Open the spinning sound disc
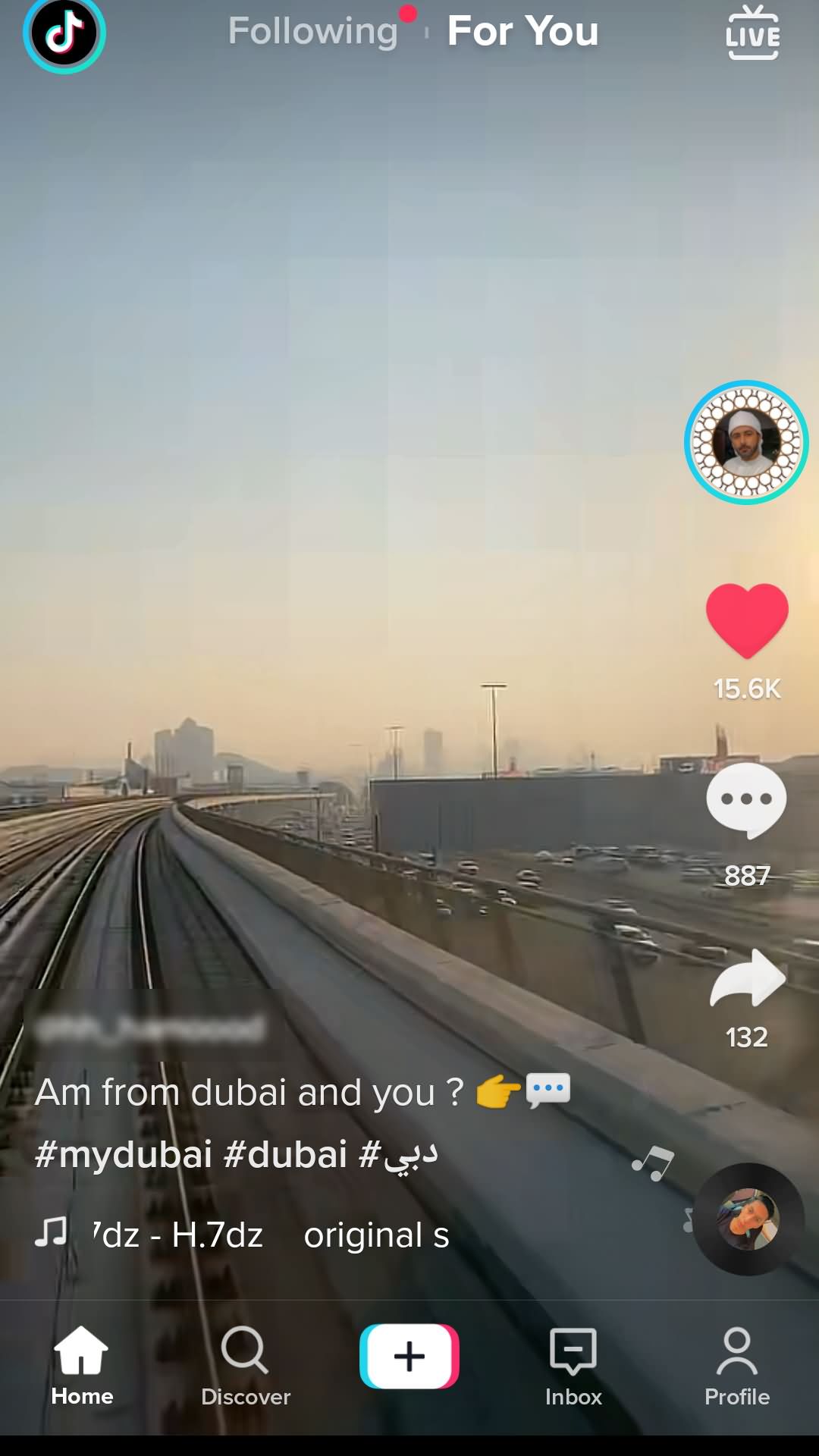The width and height of the screenshot is (819, 1456). [748, 1219]
